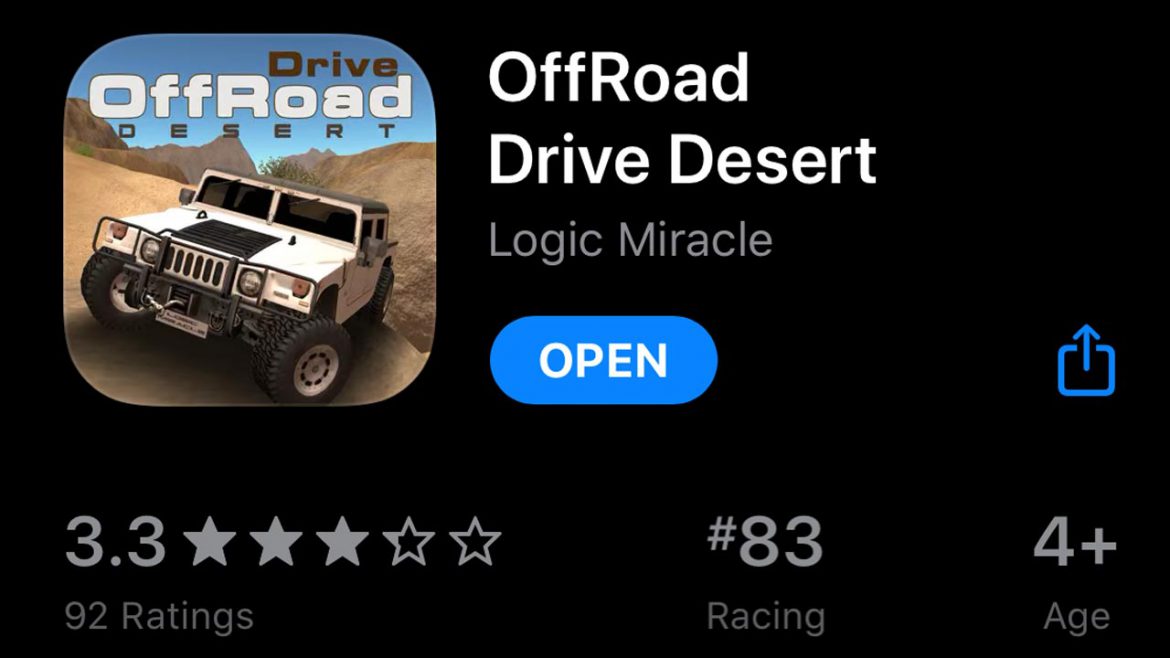Share this app listing
Image resolution: width=1170 pixels, height=658 pixels.
(1085, 360)
